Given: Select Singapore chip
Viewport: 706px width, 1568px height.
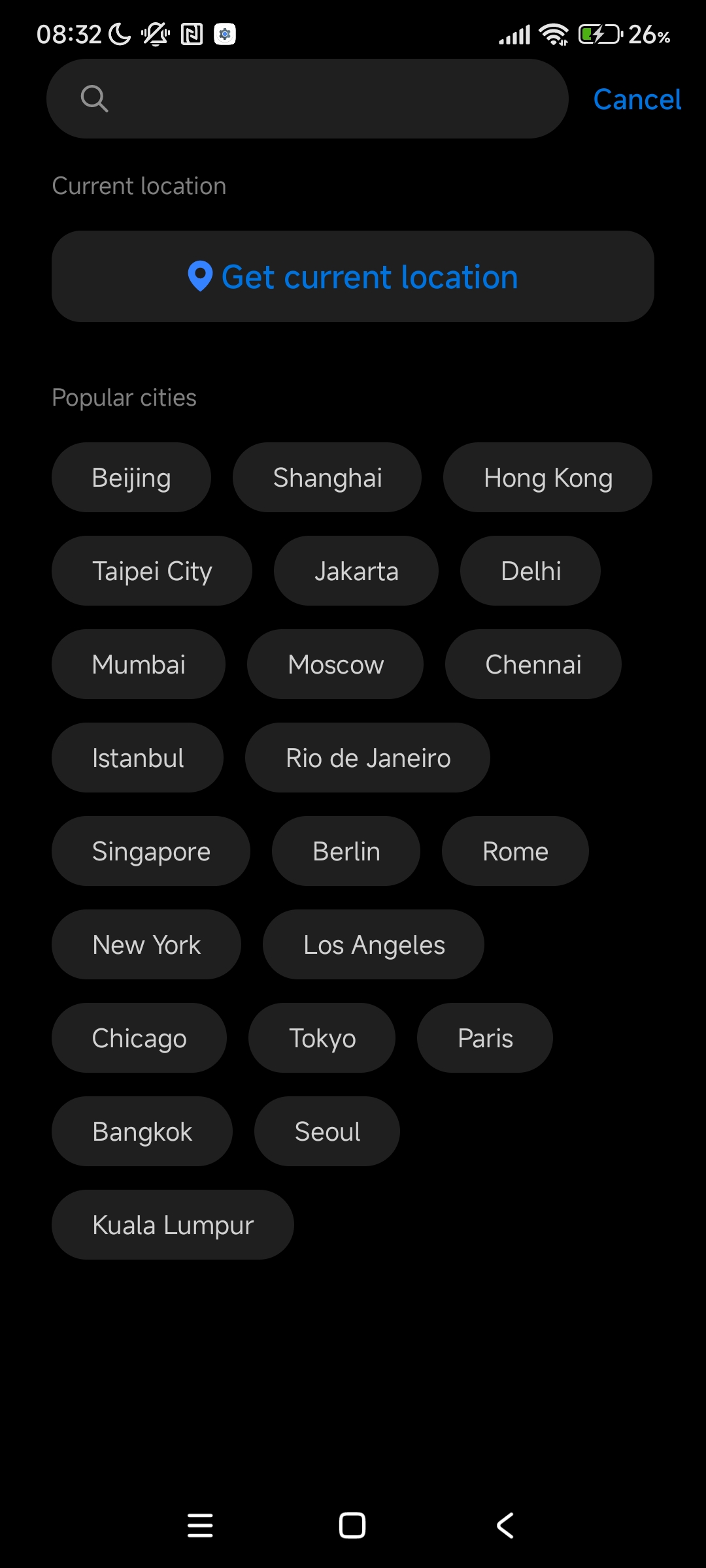Looking at the screenshot, I should coord(151,851).
